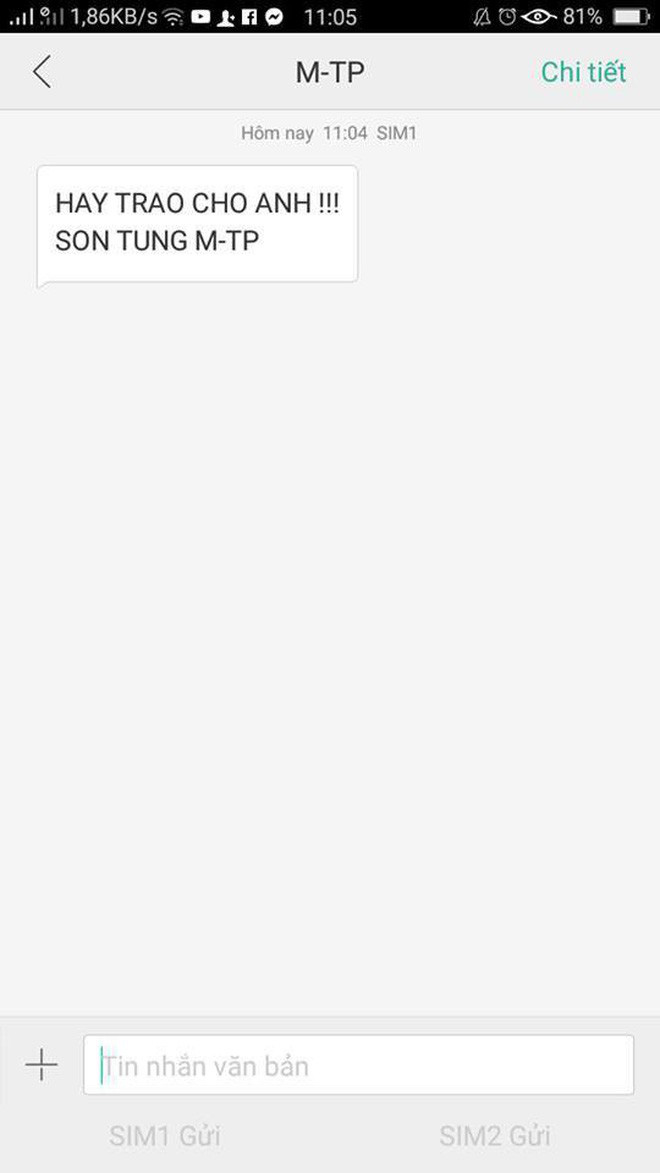The image size is (660, 1173).
Task: Open Chi tiết conversation details
Action: [x=583, y=72]
